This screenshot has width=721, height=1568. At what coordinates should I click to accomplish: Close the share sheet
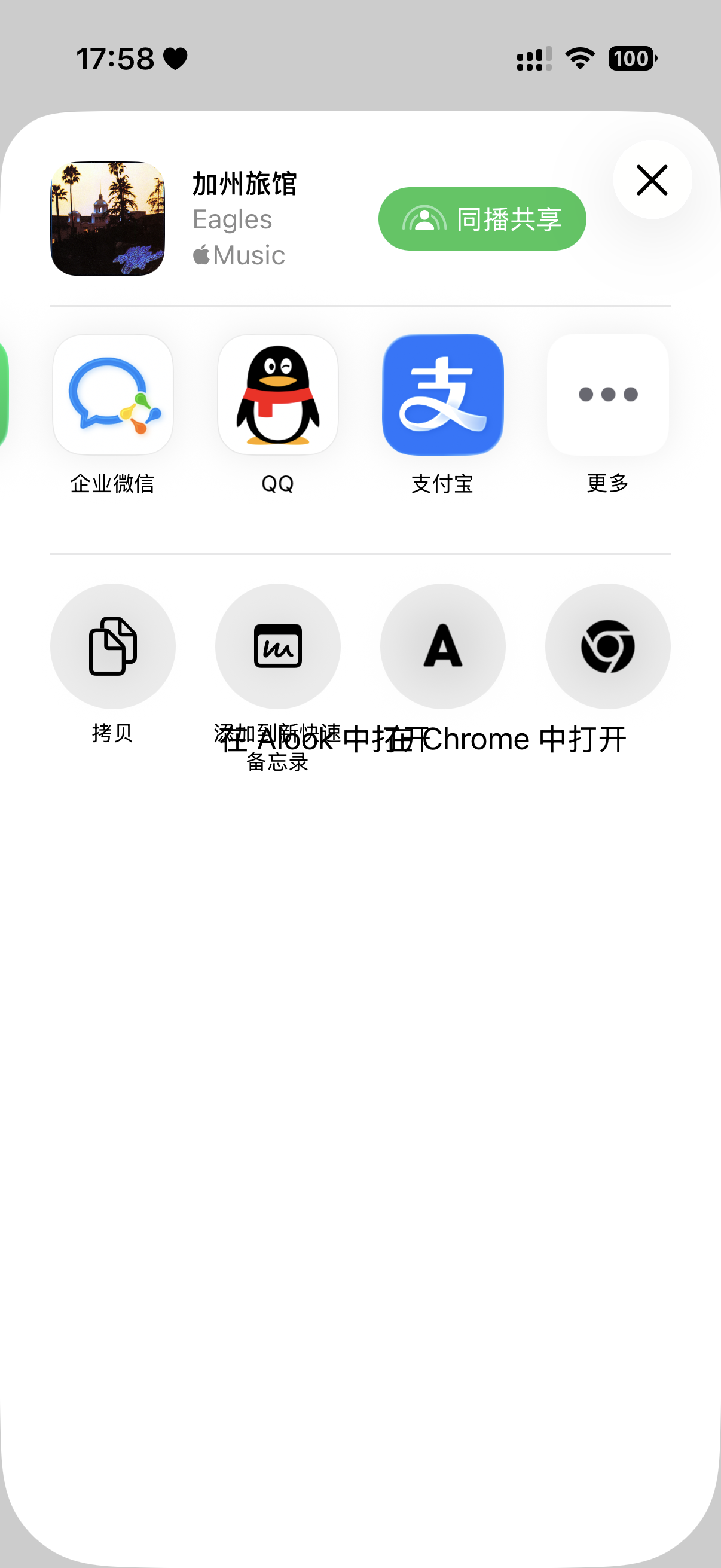coord(652,179)
